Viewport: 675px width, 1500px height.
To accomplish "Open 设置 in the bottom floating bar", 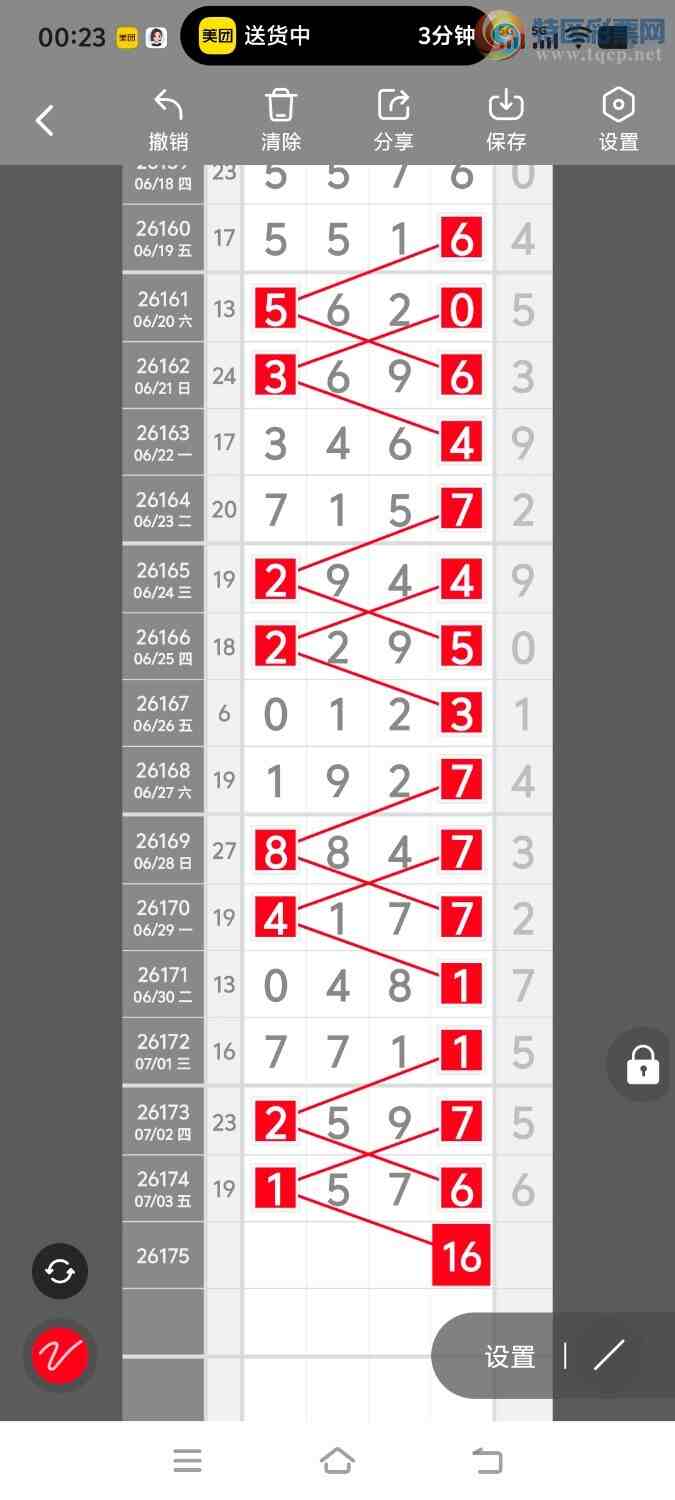I will click(x=510, y=1357).
